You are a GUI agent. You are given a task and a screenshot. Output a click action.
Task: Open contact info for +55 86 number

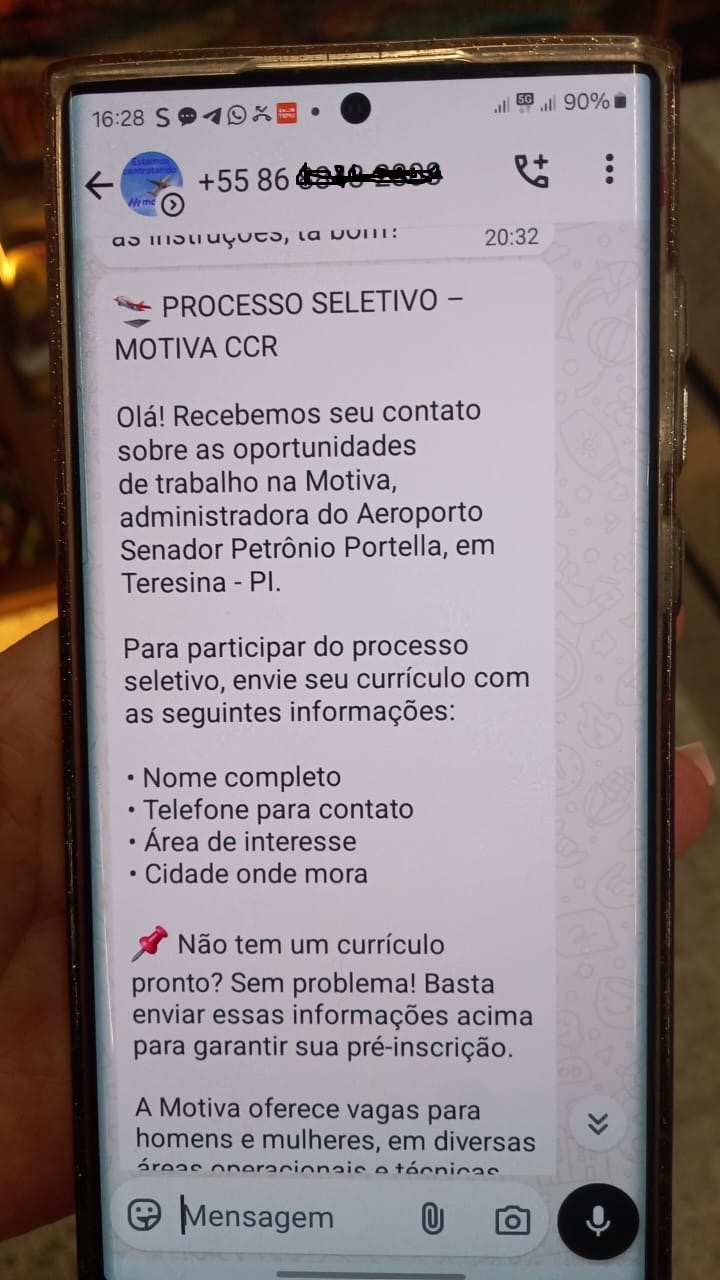click(x=320, y=180)
